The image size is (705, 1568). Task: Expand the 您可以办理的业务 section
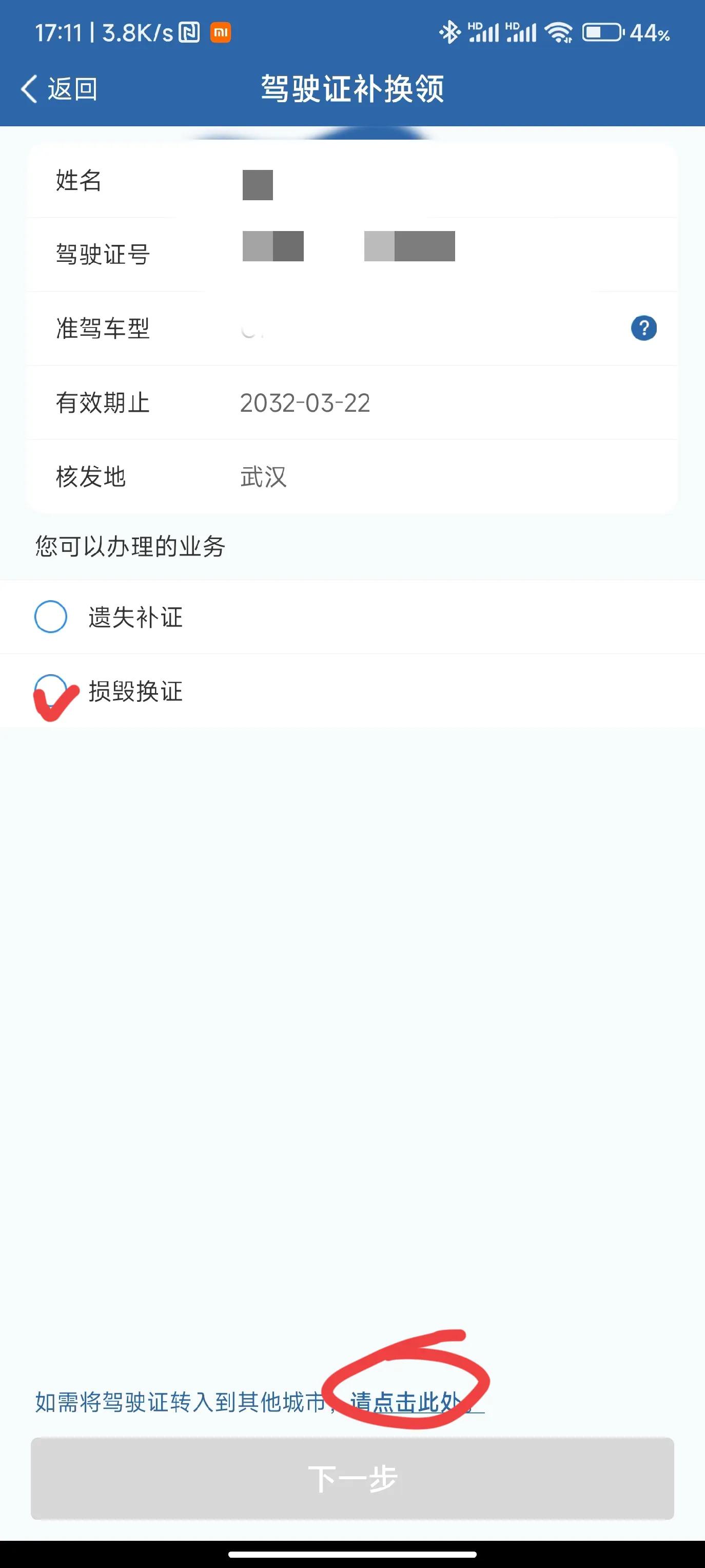pos(130,546)
